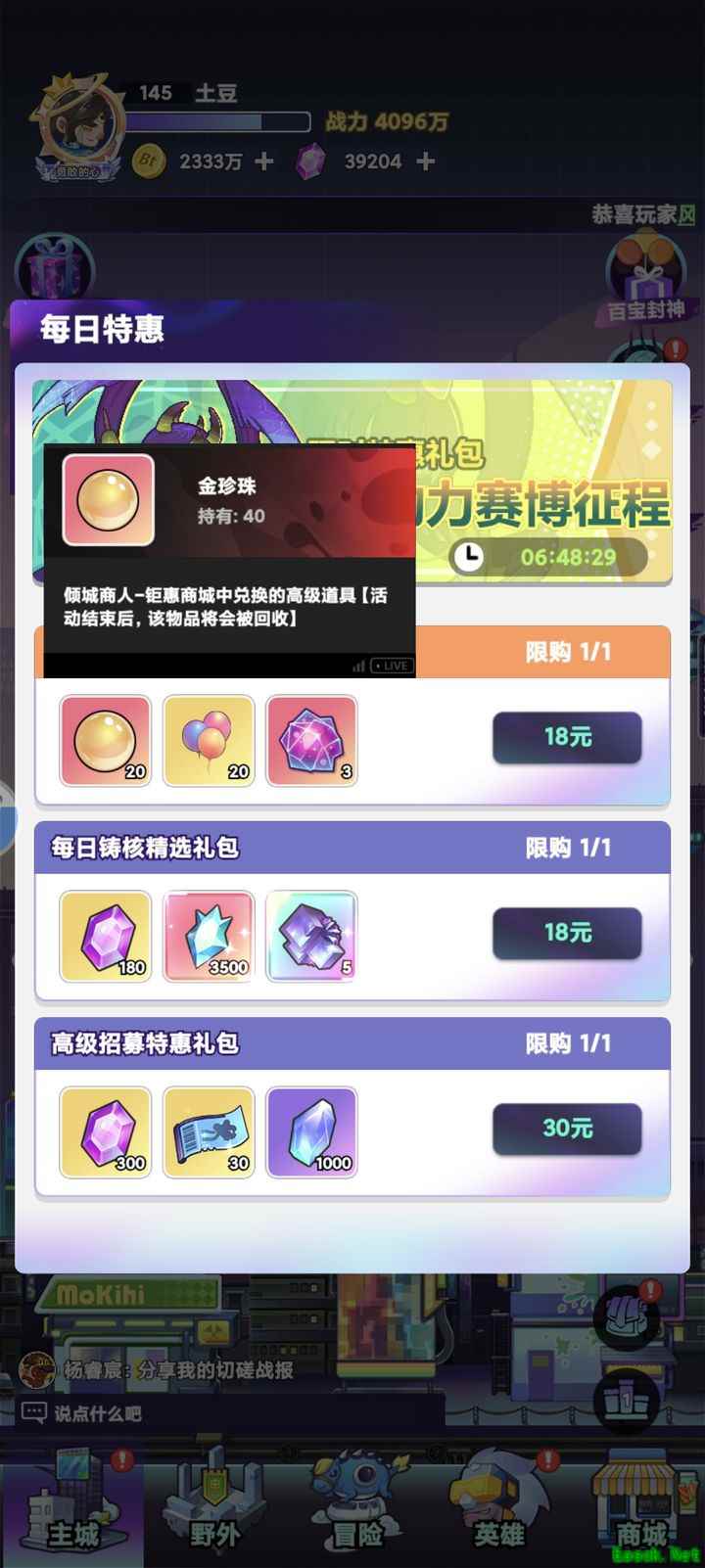View balloons item with quantity 20

pyautogui.click(x=209, y=741)
